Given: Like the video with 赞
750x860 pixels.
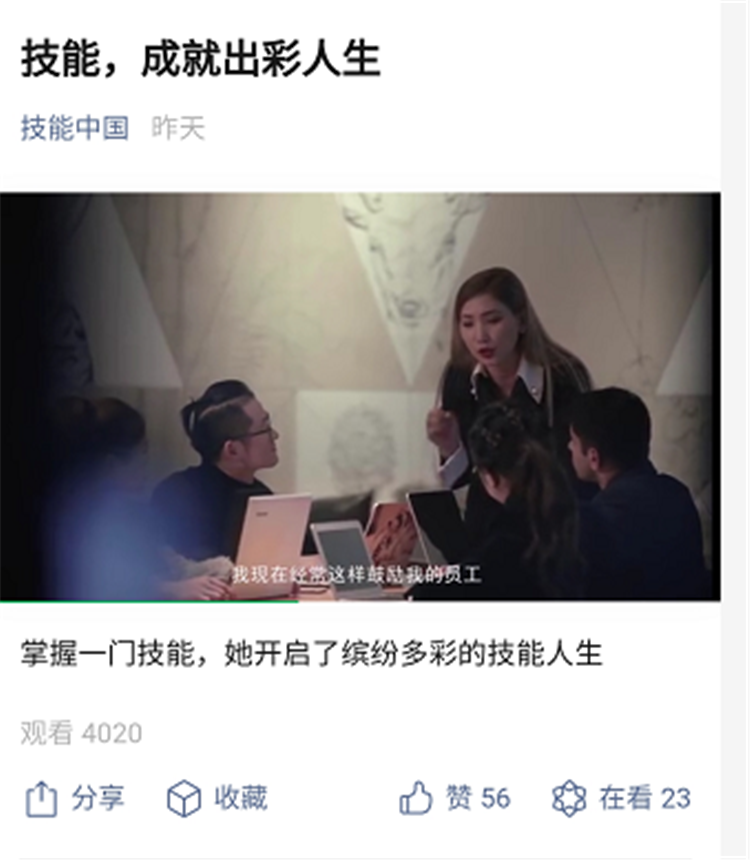Looking at the screenshot, I should (x=455, y=798).
